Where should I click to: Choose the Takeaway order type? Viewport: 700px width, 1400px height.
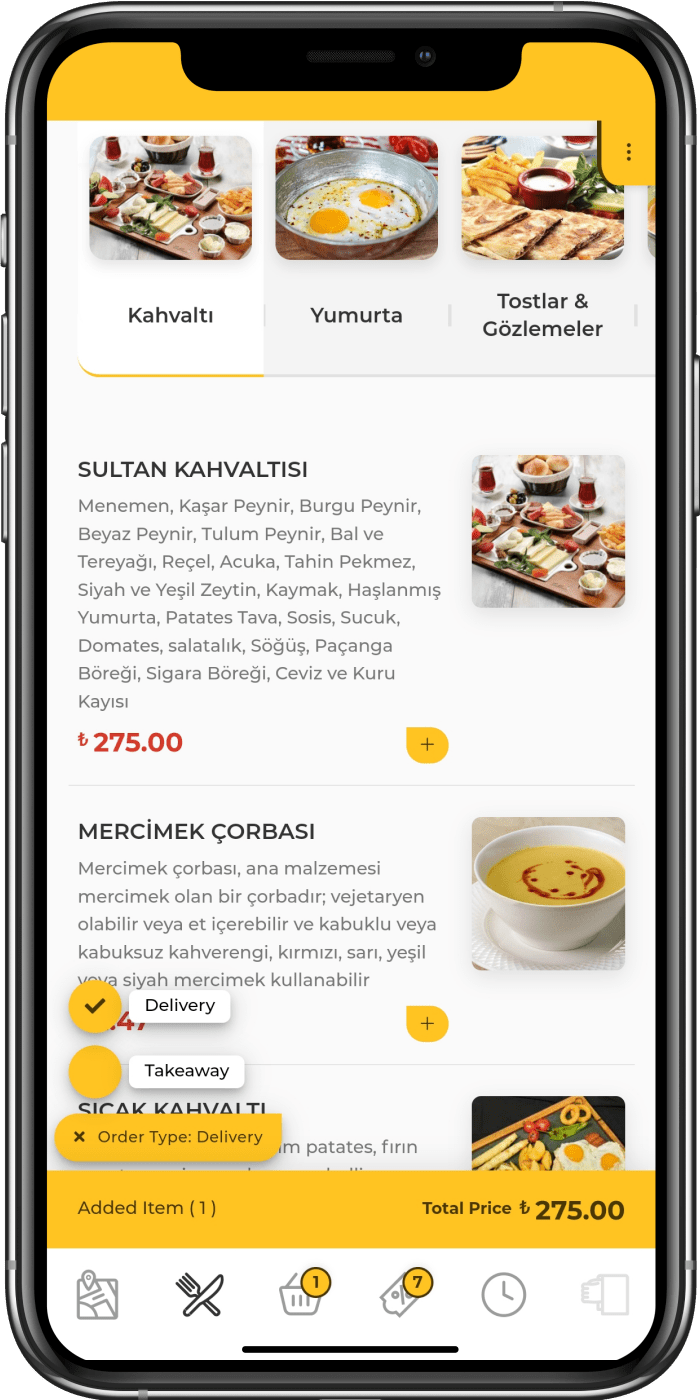point(95,1071)
